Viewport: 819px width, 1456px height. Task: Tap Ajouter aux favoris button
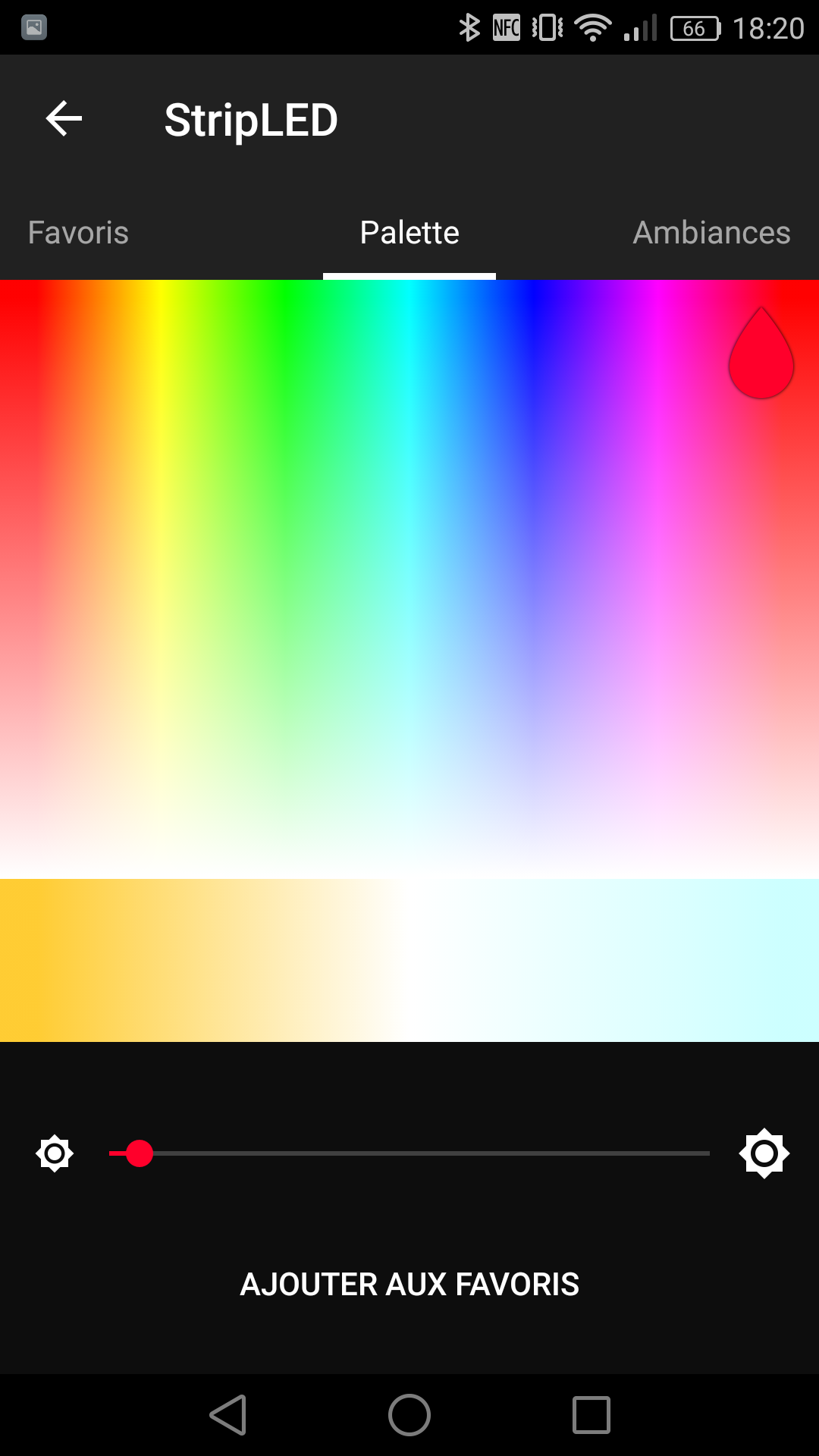coord(409,1285)
